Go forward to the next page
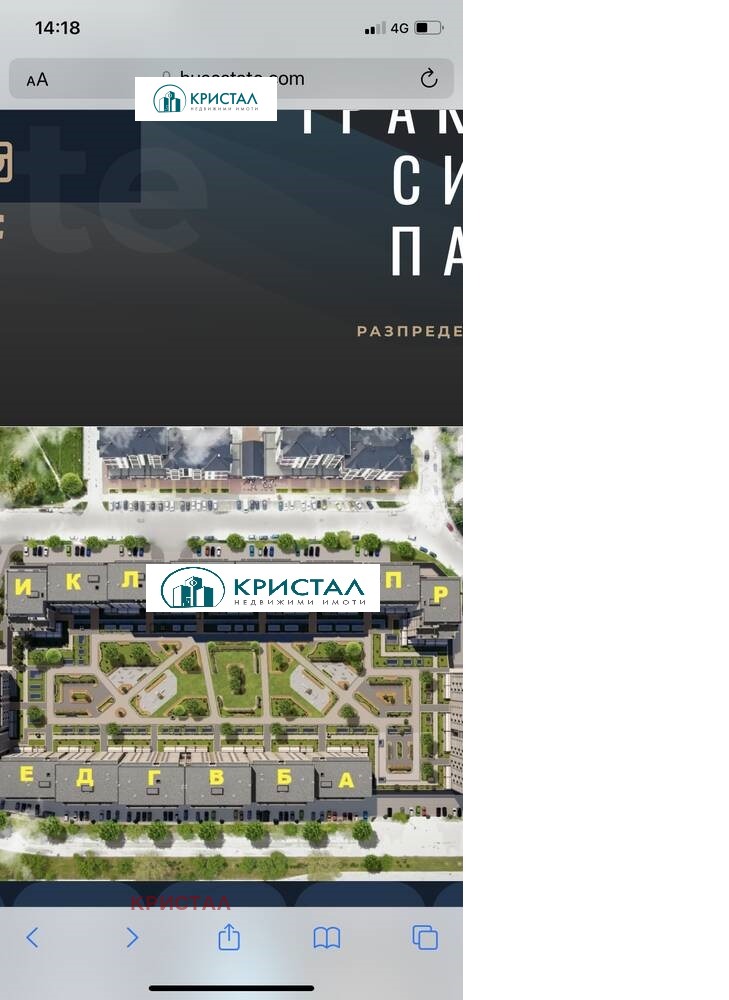This screenshot has width=729, height=1000. coord(131,937)
